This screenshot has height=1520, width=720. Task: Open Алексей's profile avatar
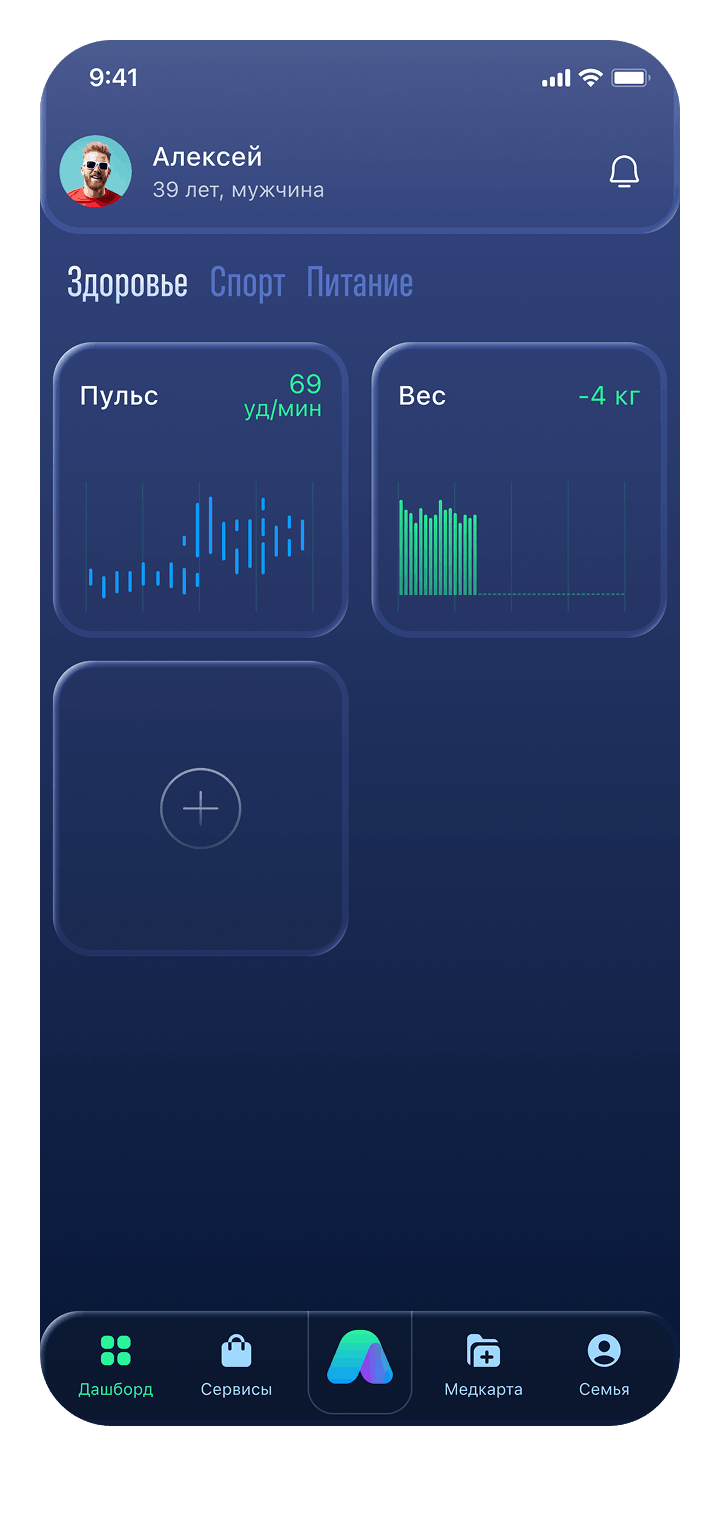point(96,172)
